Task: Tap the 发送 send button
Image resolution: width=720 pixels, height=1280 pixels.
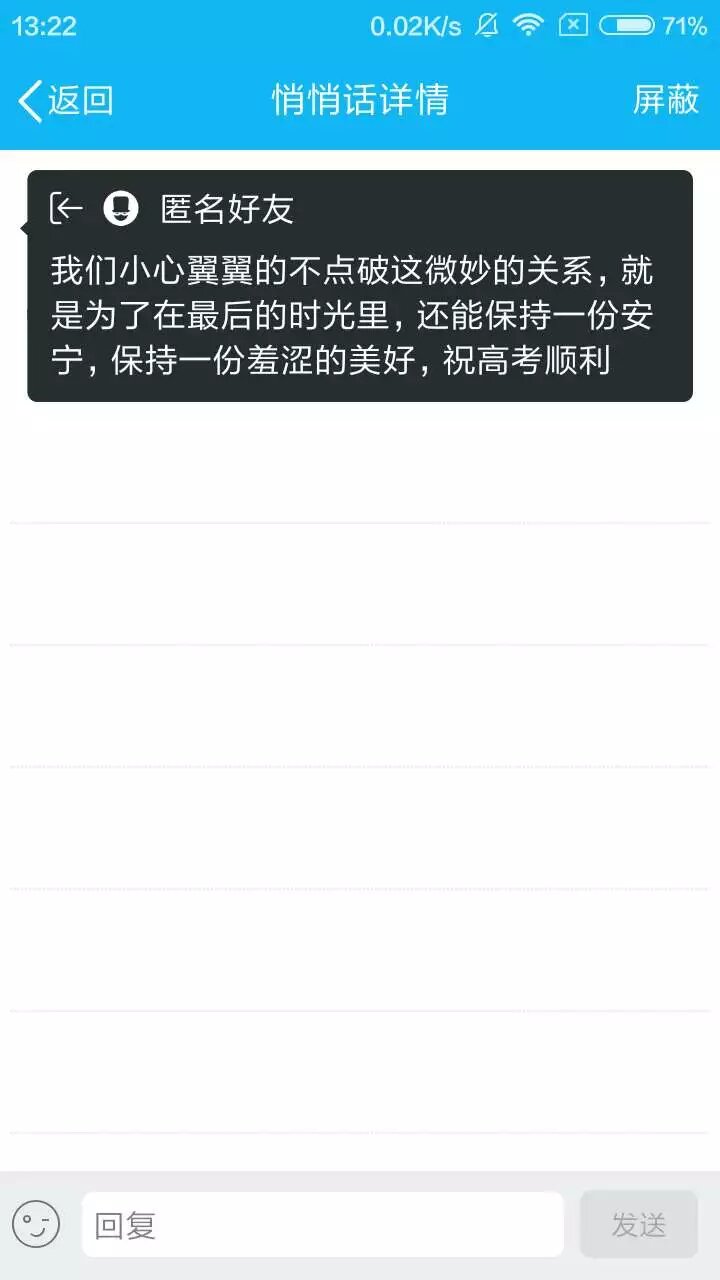Action: click(638, 1224)
